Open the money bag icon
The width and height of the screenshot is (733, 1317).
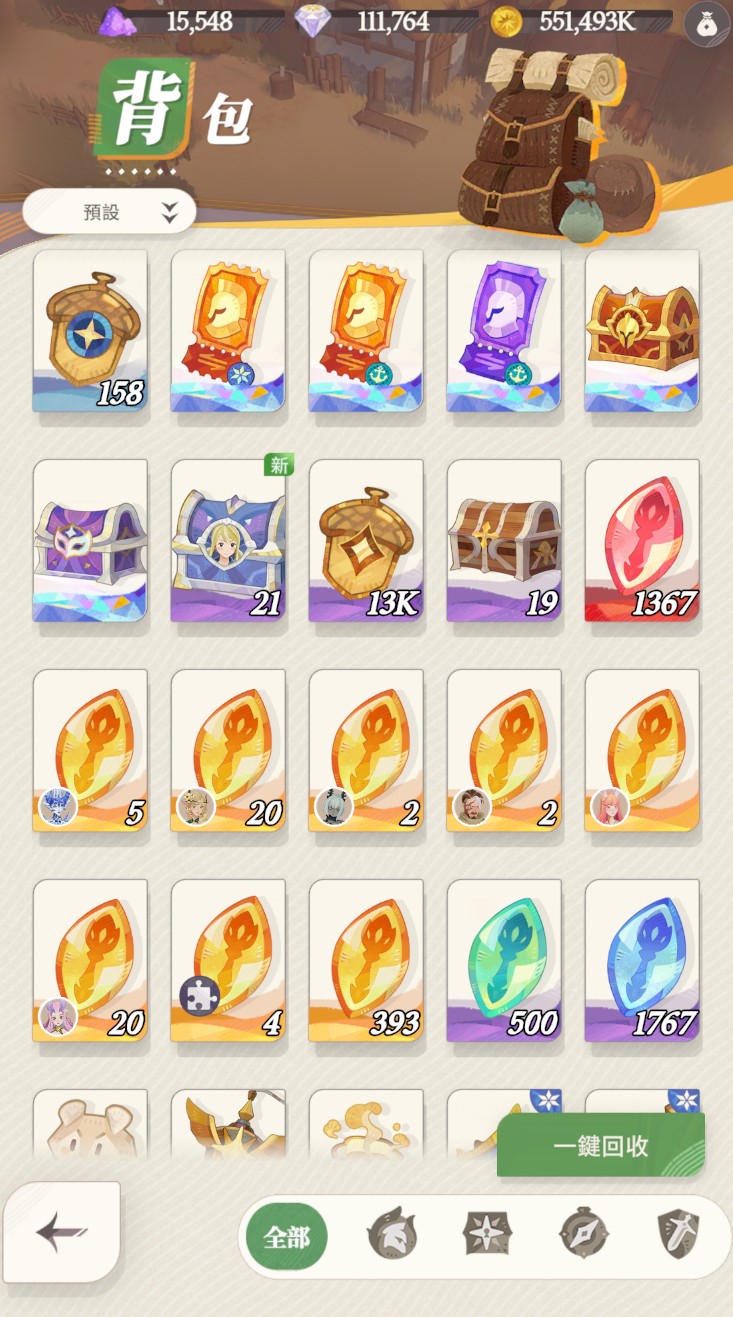706,23
